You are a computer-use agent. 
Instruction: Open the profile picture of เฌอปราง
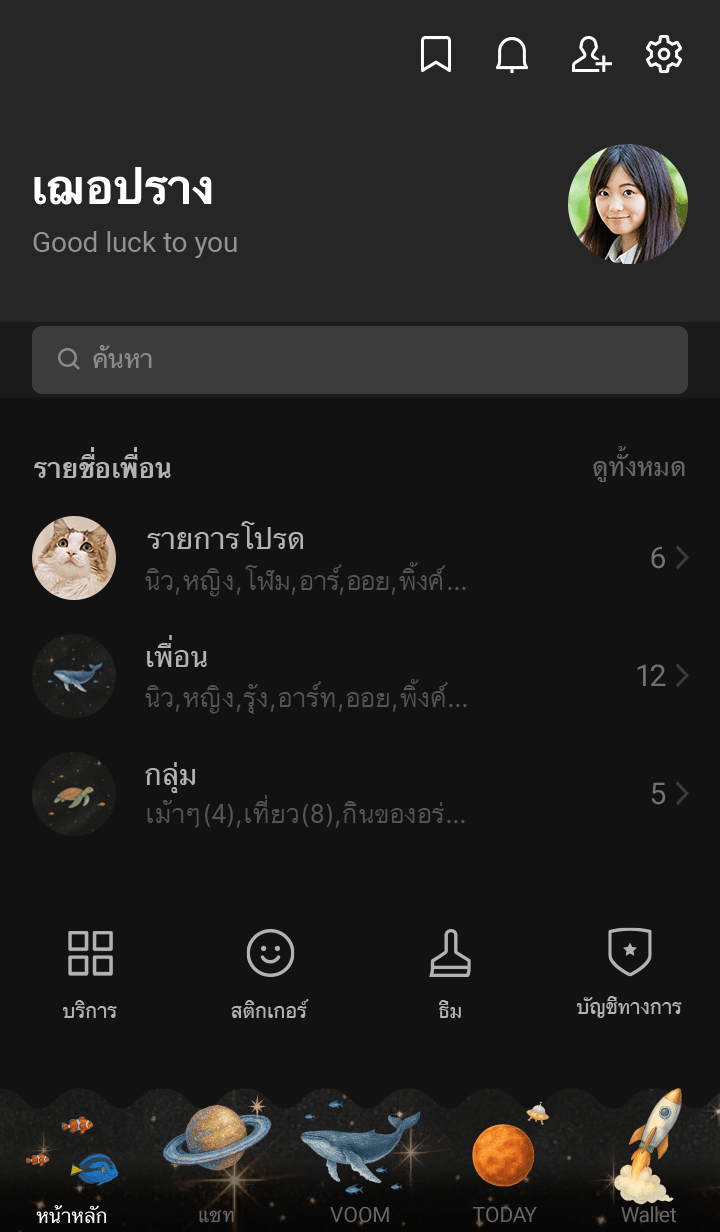click(627, 204)
